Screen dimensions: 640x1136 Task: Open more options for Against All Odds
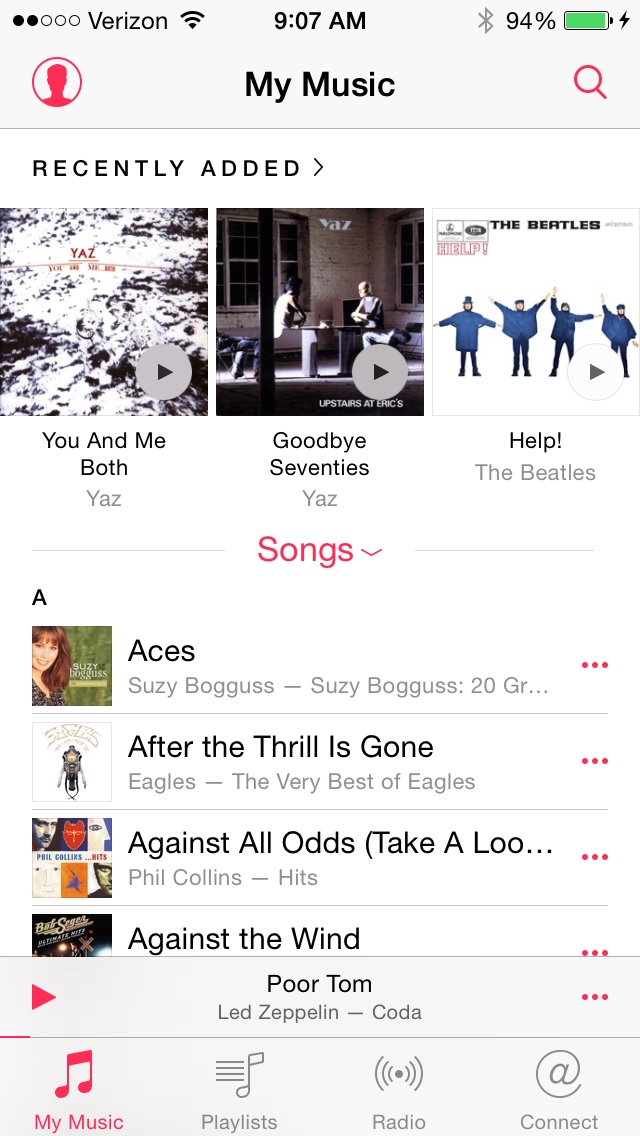click(x=594, y=858)
